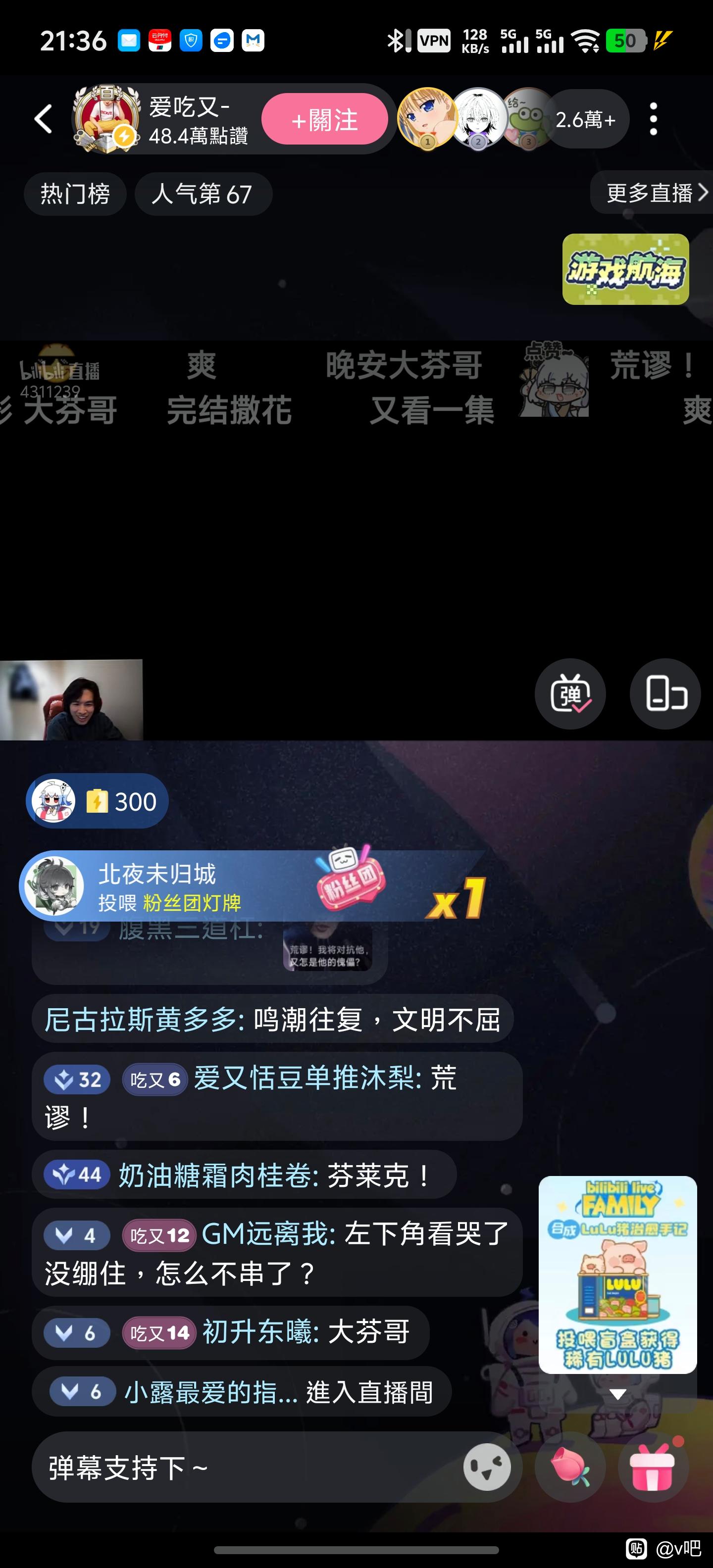Open the 热门榜 ranking chip
The width and height of the screenshot is (713, 1568).
click(x=75, y=194)
